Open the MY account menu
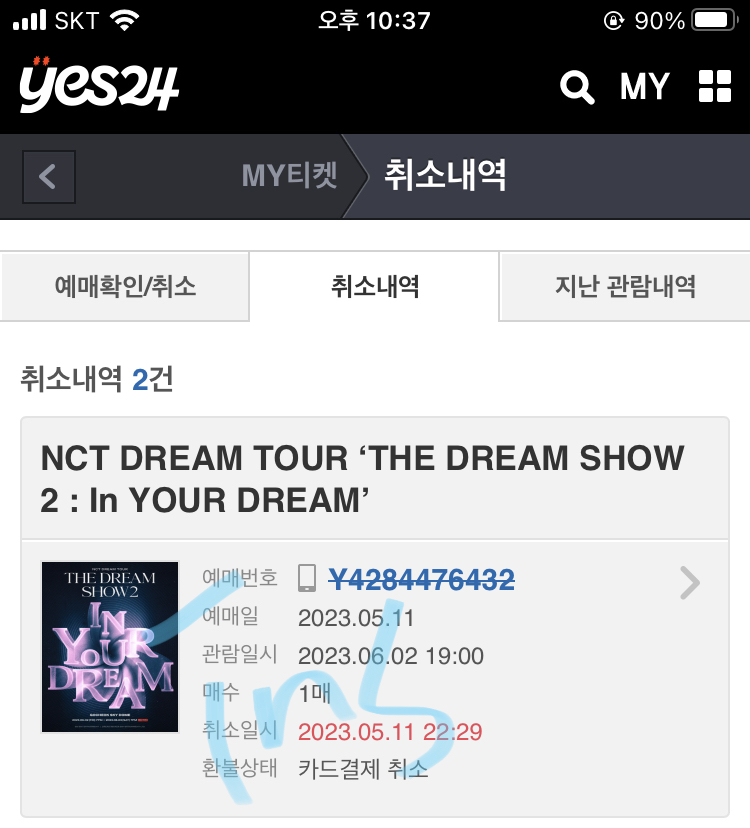The width and height of the screenshot is (750, 828). [x=644, y=87]
